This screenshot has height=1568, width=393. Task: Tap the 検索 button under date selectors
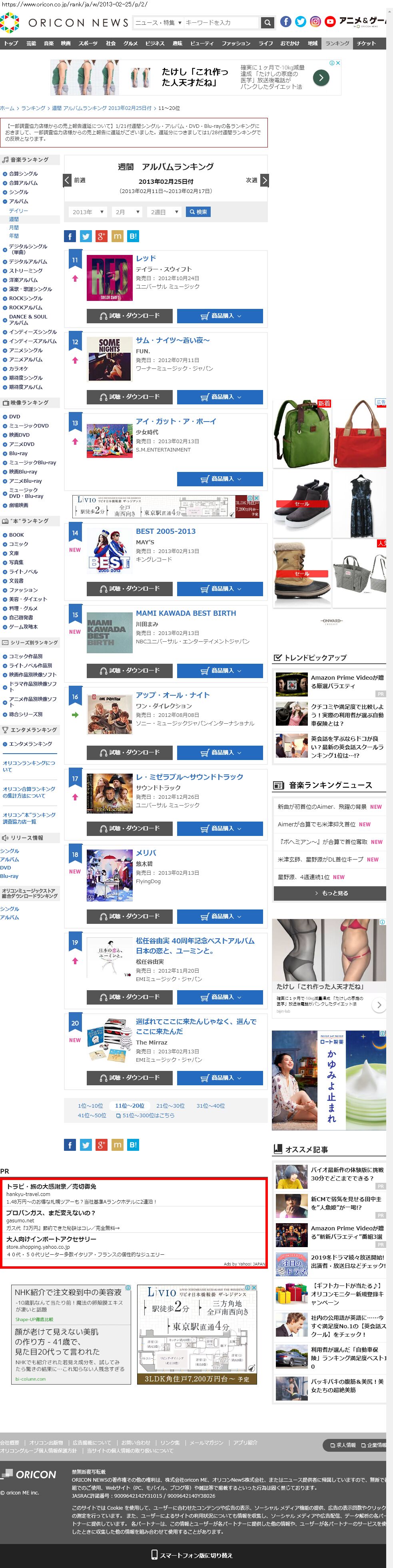(197, 212)
